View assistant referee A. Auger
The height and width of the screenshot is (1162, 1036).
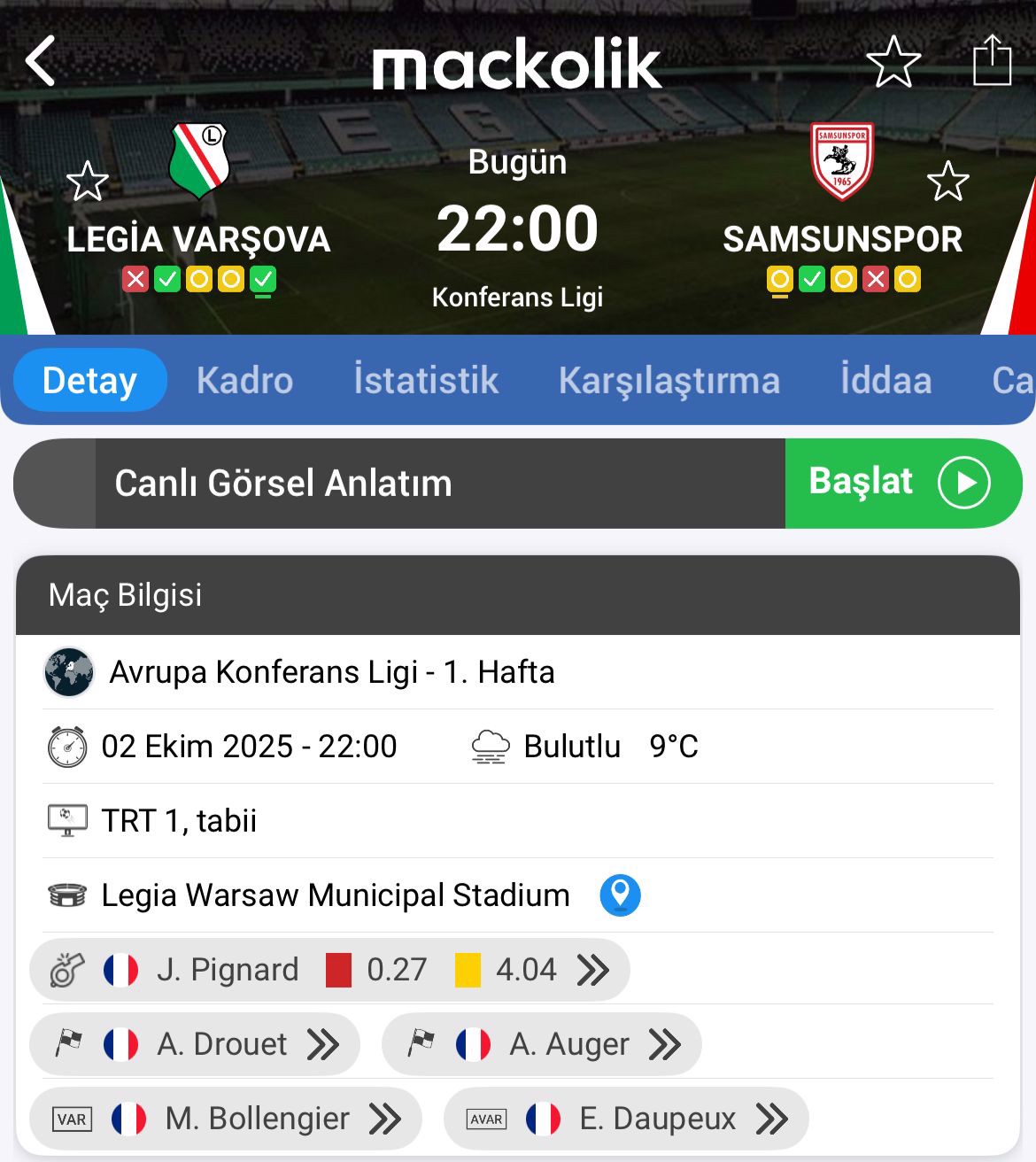pos(541,1044)
